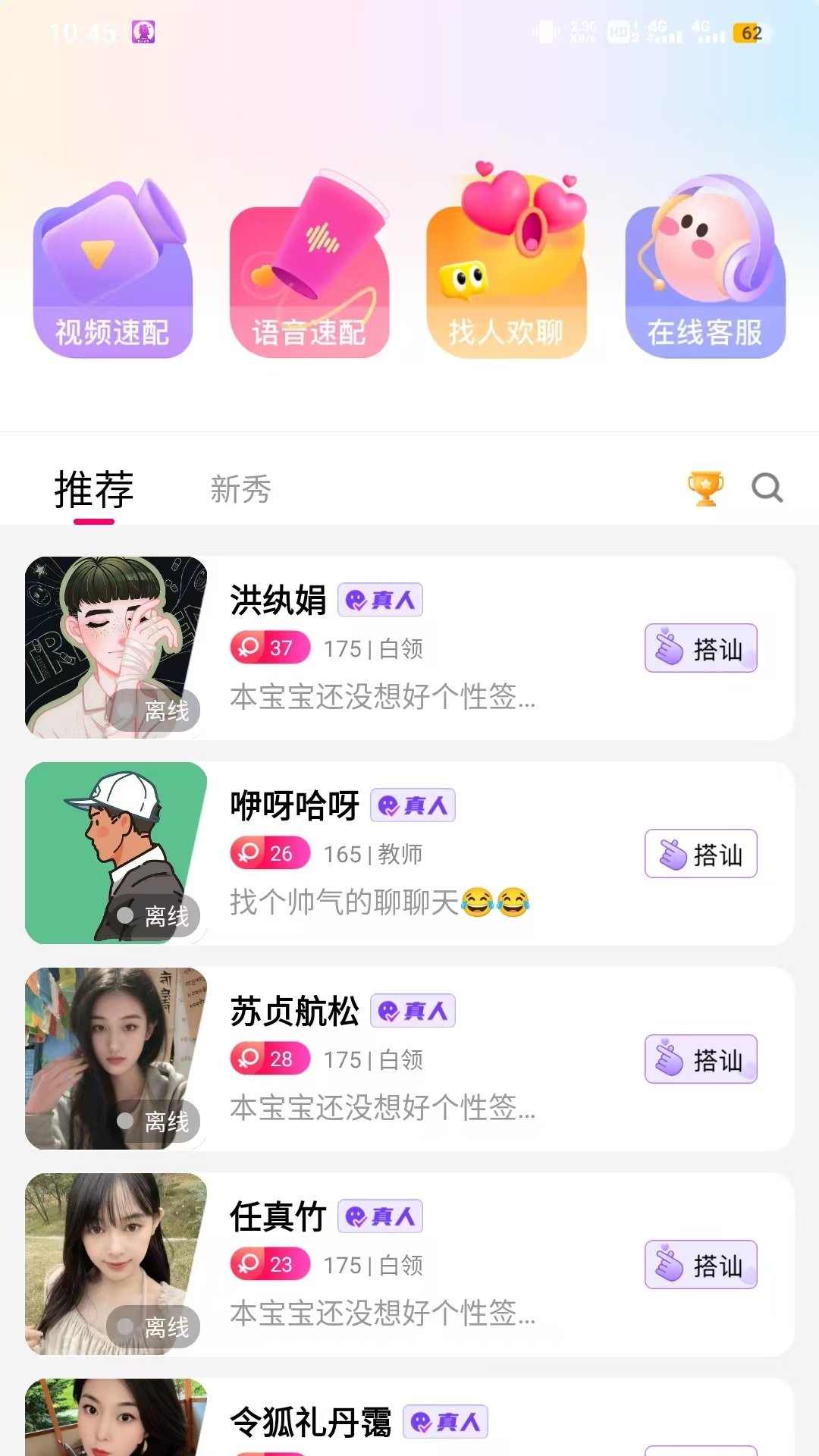
Task: Start 语音速配 voice matching
Action: pos(309,265)
